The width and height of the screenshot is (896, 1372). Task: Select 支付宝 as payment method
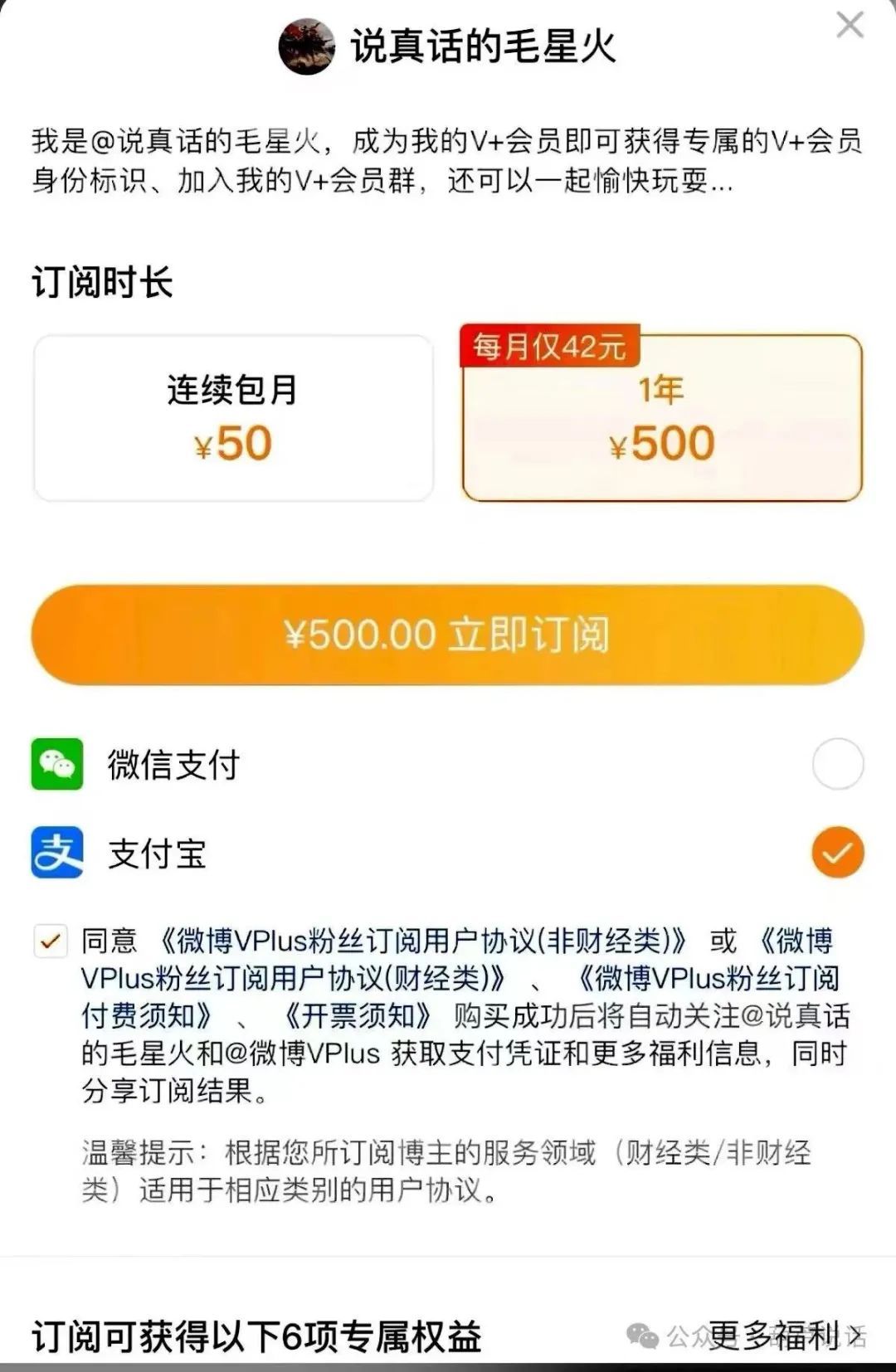click(837, 853)
